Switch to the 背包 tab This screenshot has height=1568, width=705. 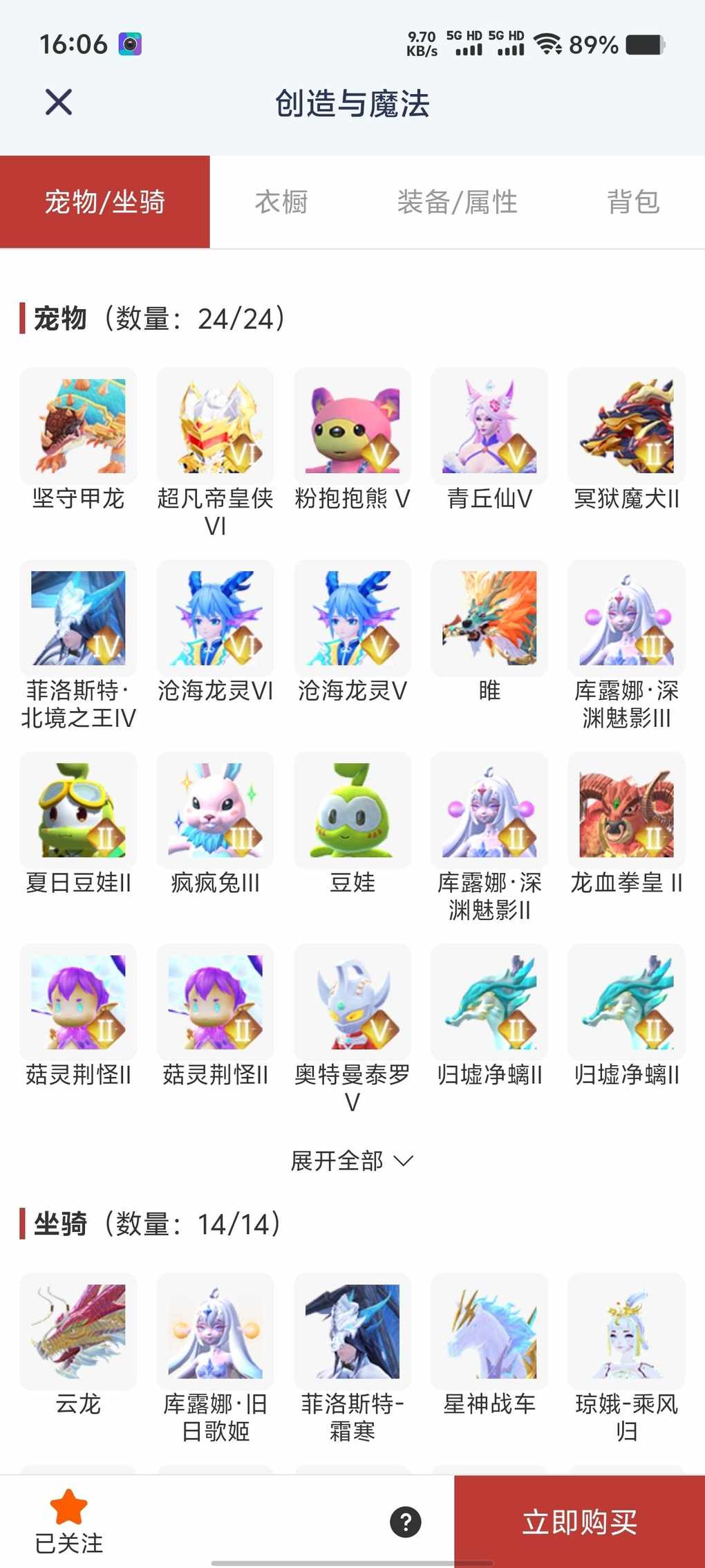point(633,202)
